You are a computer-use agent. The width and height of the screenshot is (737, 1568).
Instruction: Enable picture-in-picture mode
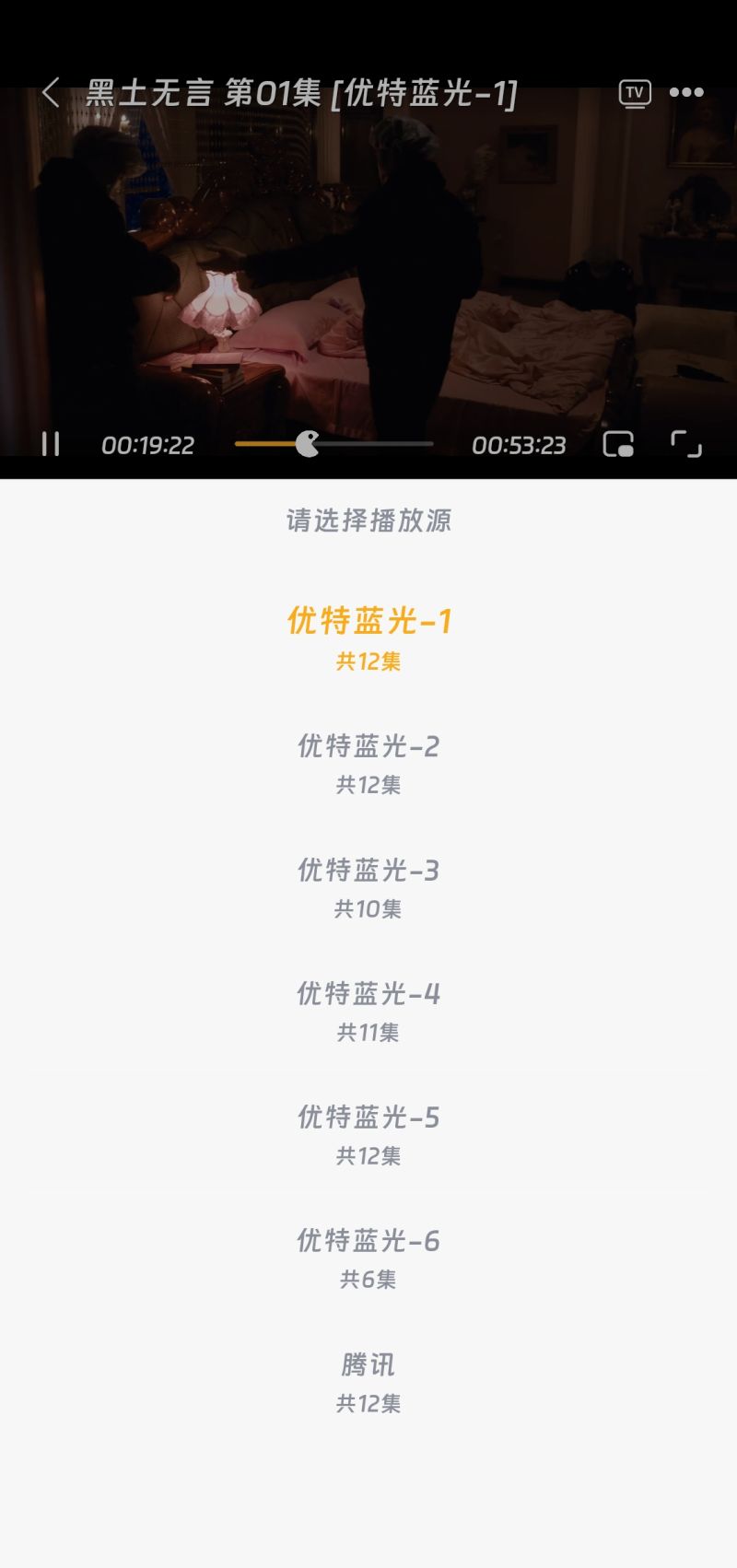click(x=618, y=444)
